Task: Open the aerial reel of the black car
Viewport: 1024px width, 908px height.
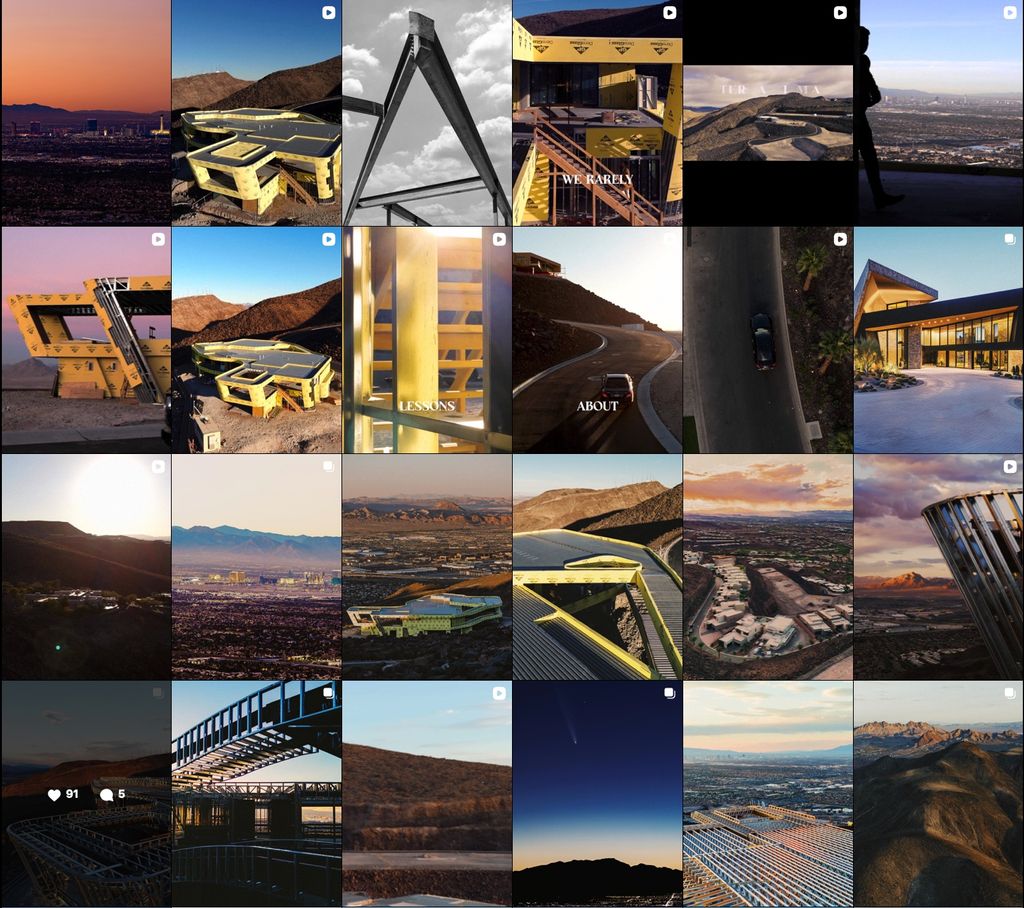Action: 768,340
